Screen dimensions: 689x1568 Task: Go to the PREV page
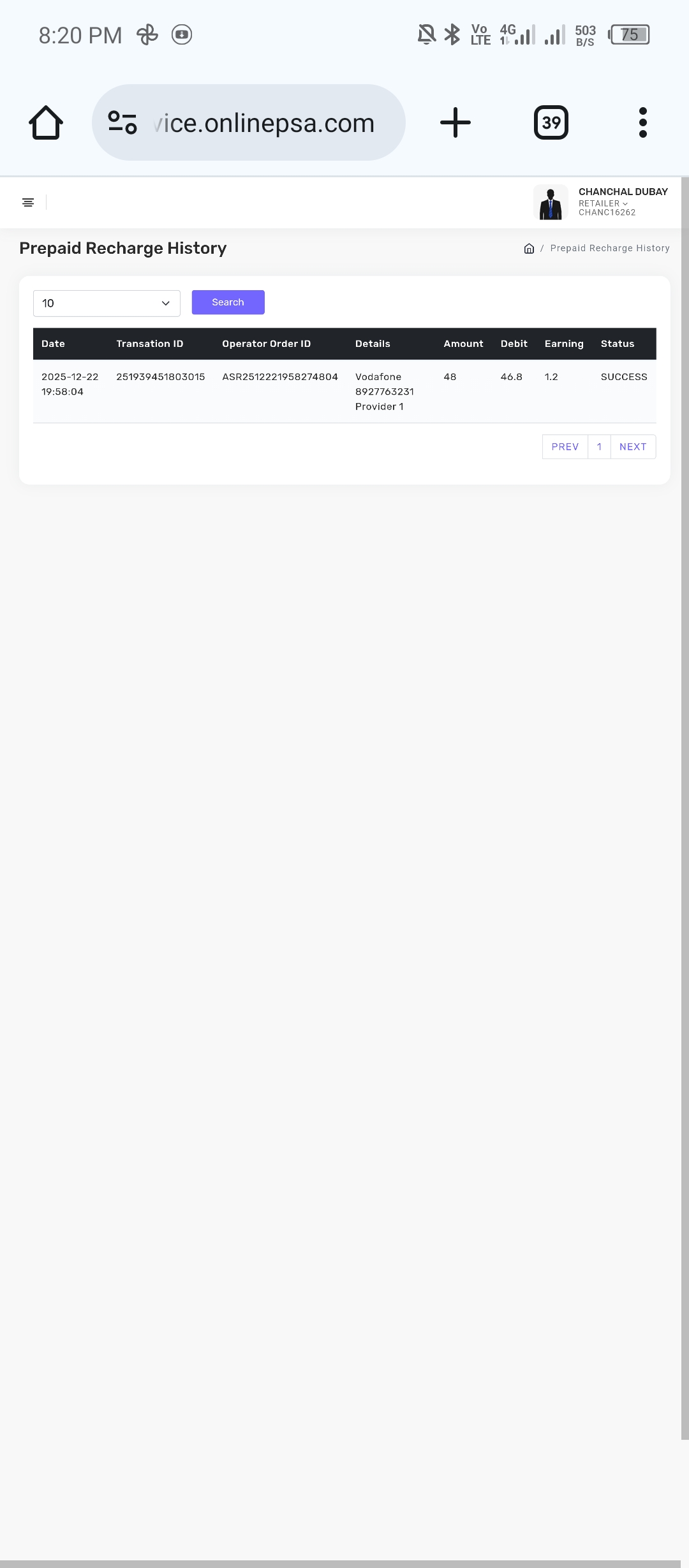(565, 447)
